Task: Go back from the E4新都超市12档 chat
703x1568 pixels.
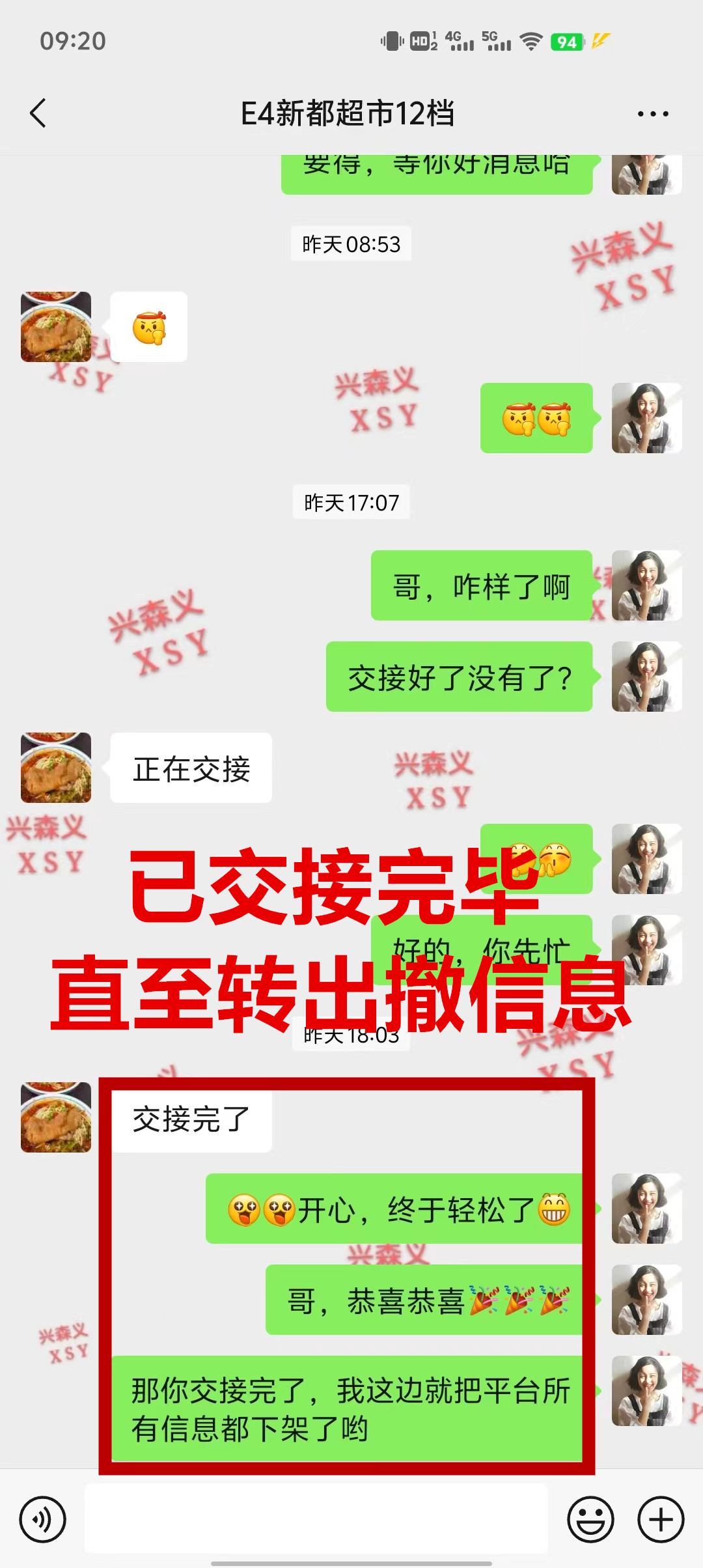Action: 38,113
